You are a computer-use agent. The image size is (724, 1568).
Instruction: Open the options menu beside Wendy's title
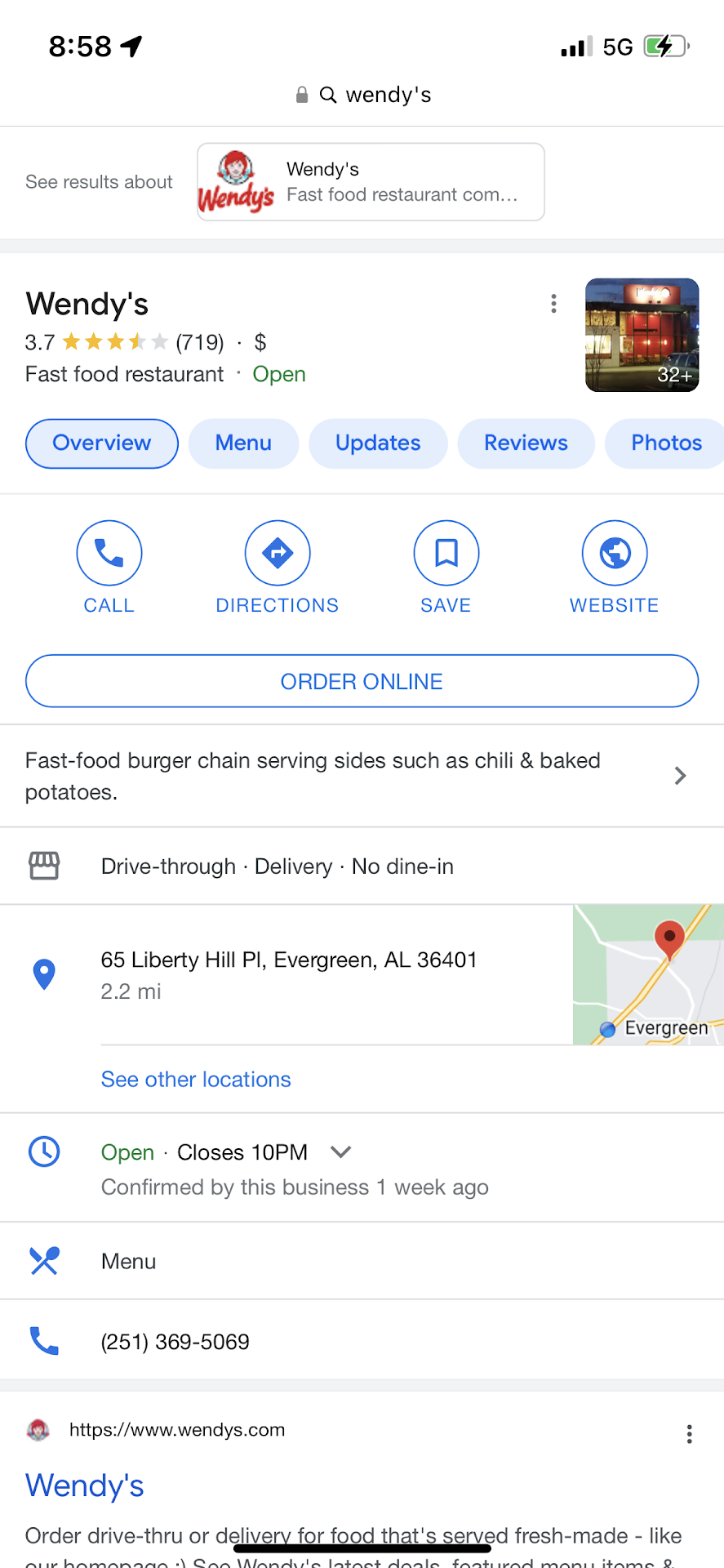click(x=553, y=304)
